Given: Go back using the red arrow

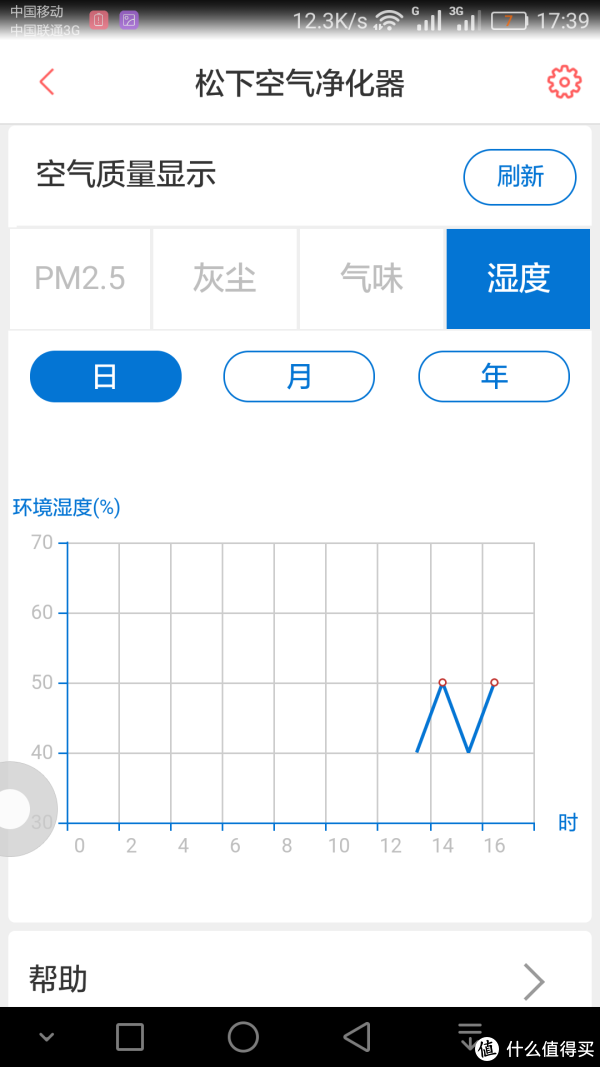Looking at the screenshot, I should [x=46, y=82].
